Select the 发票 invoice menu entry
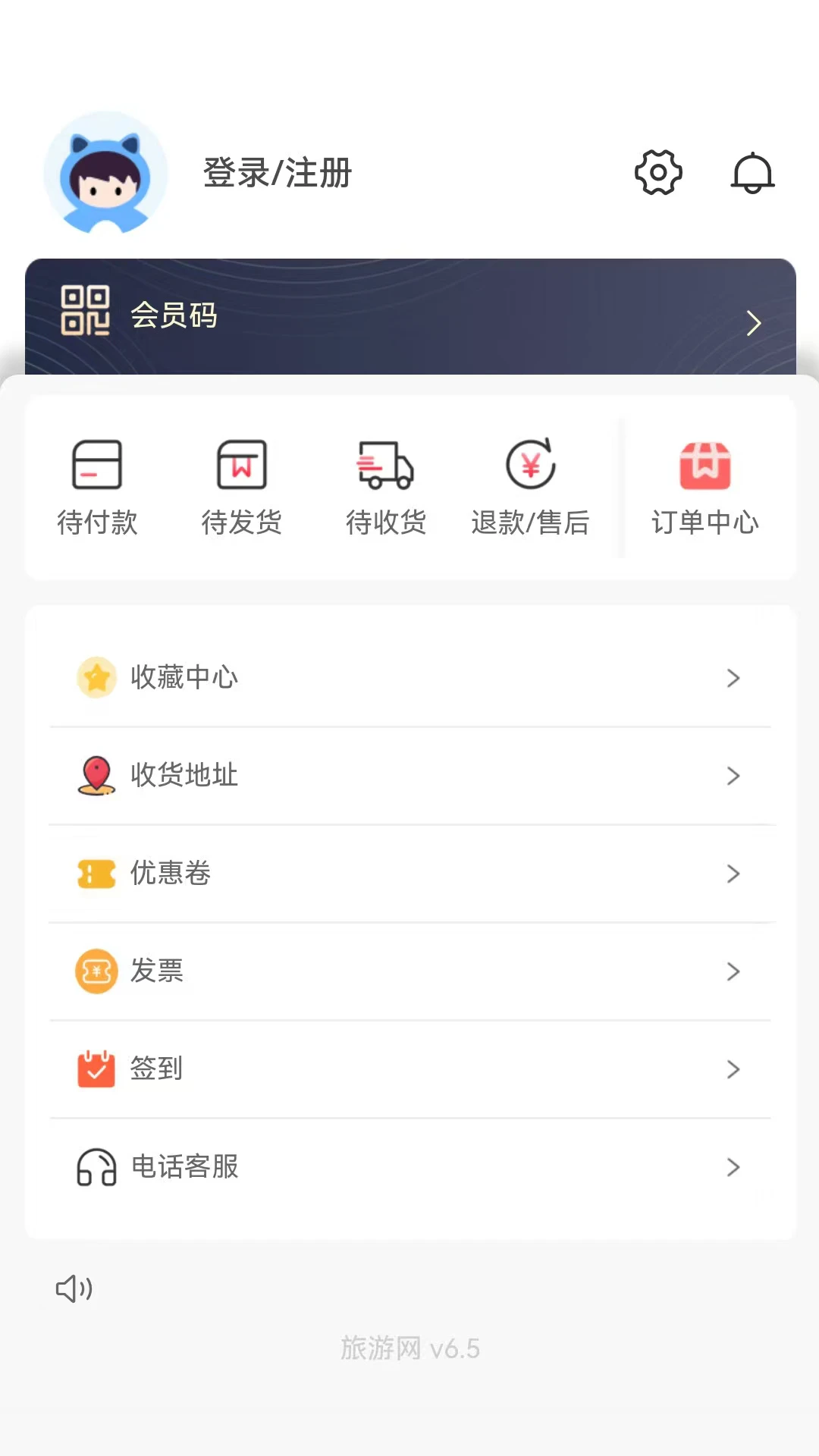 (x=158, y=971)
